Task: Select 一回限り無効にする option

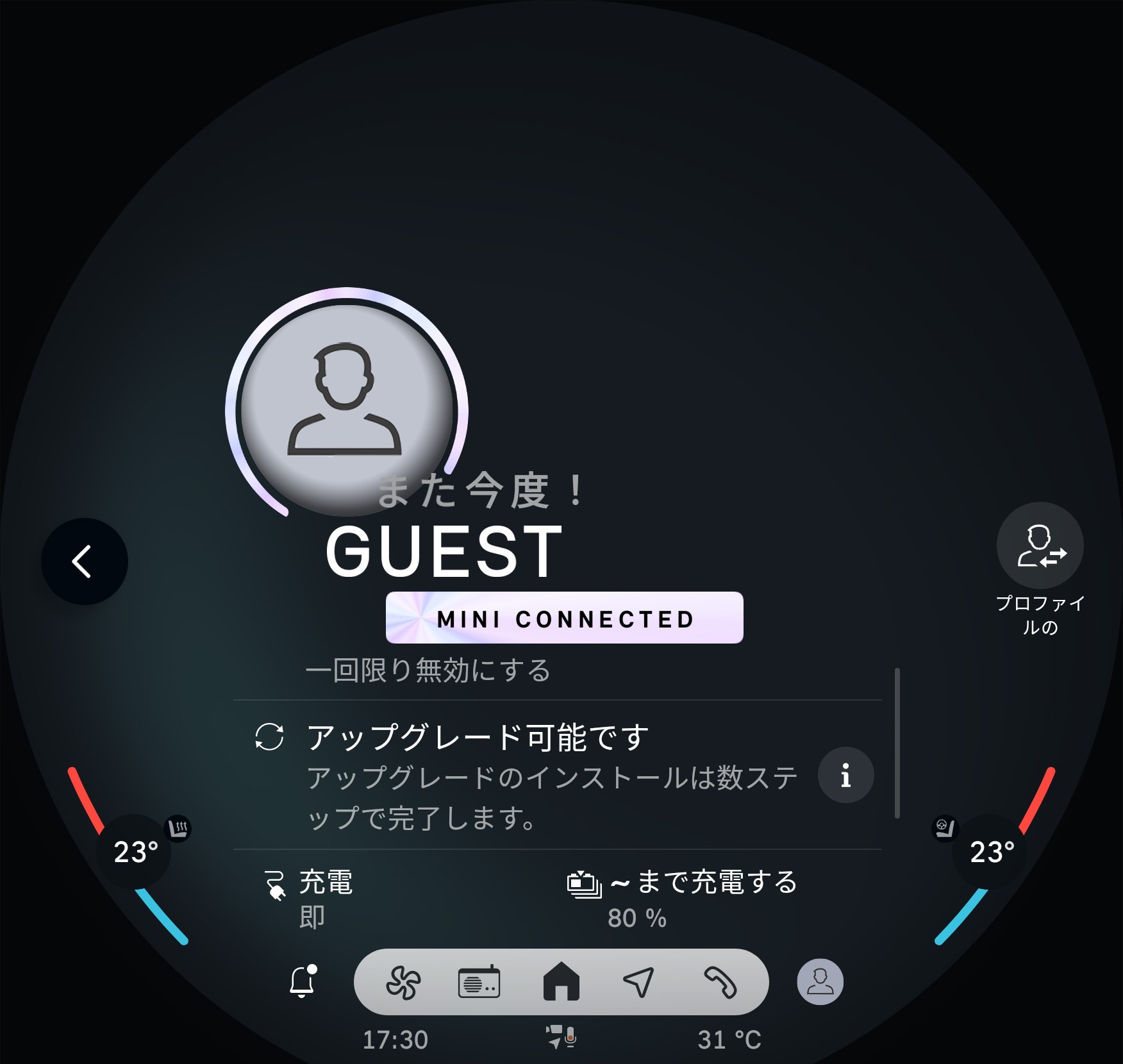Action: click(428, 670)
